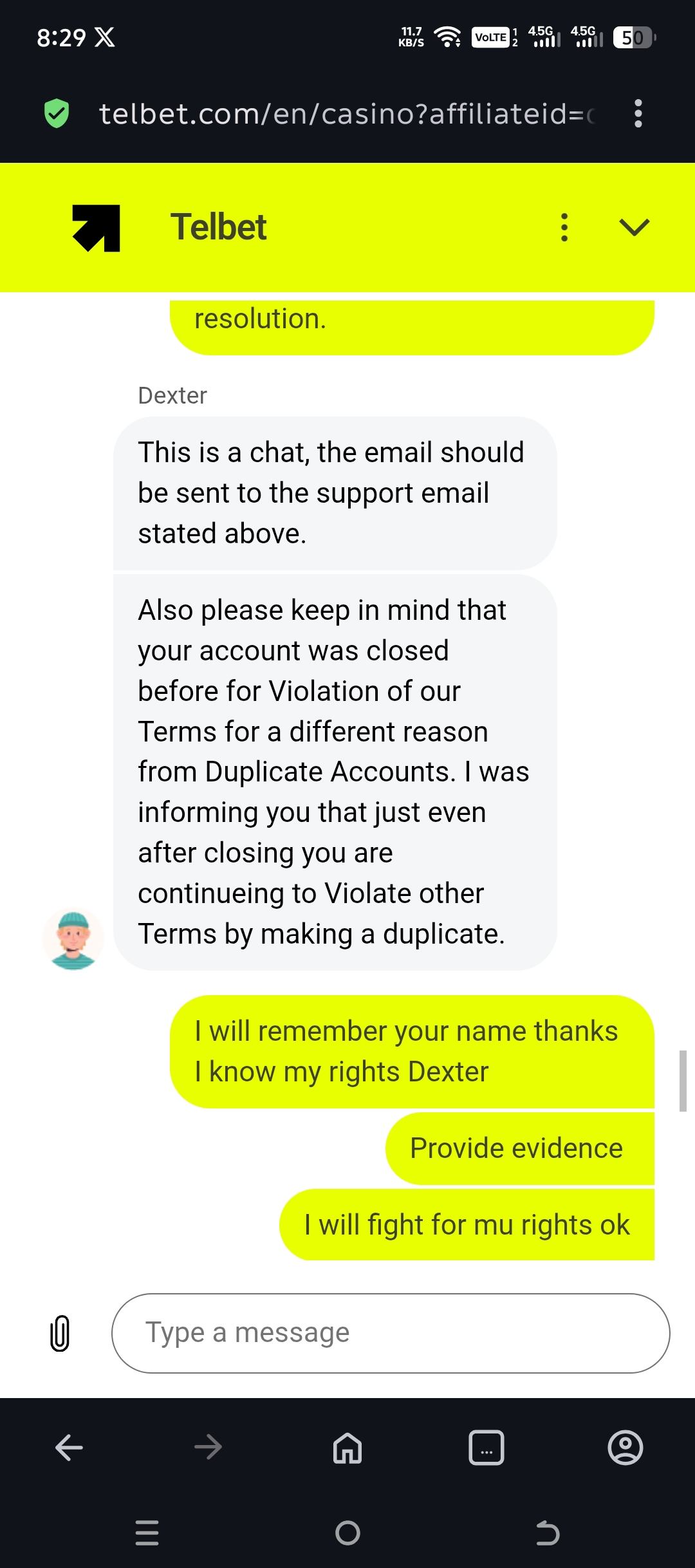Screen dimensions: 695x1568
Task: Show recent apps from the navigation bar
Action: [147, 1533]
